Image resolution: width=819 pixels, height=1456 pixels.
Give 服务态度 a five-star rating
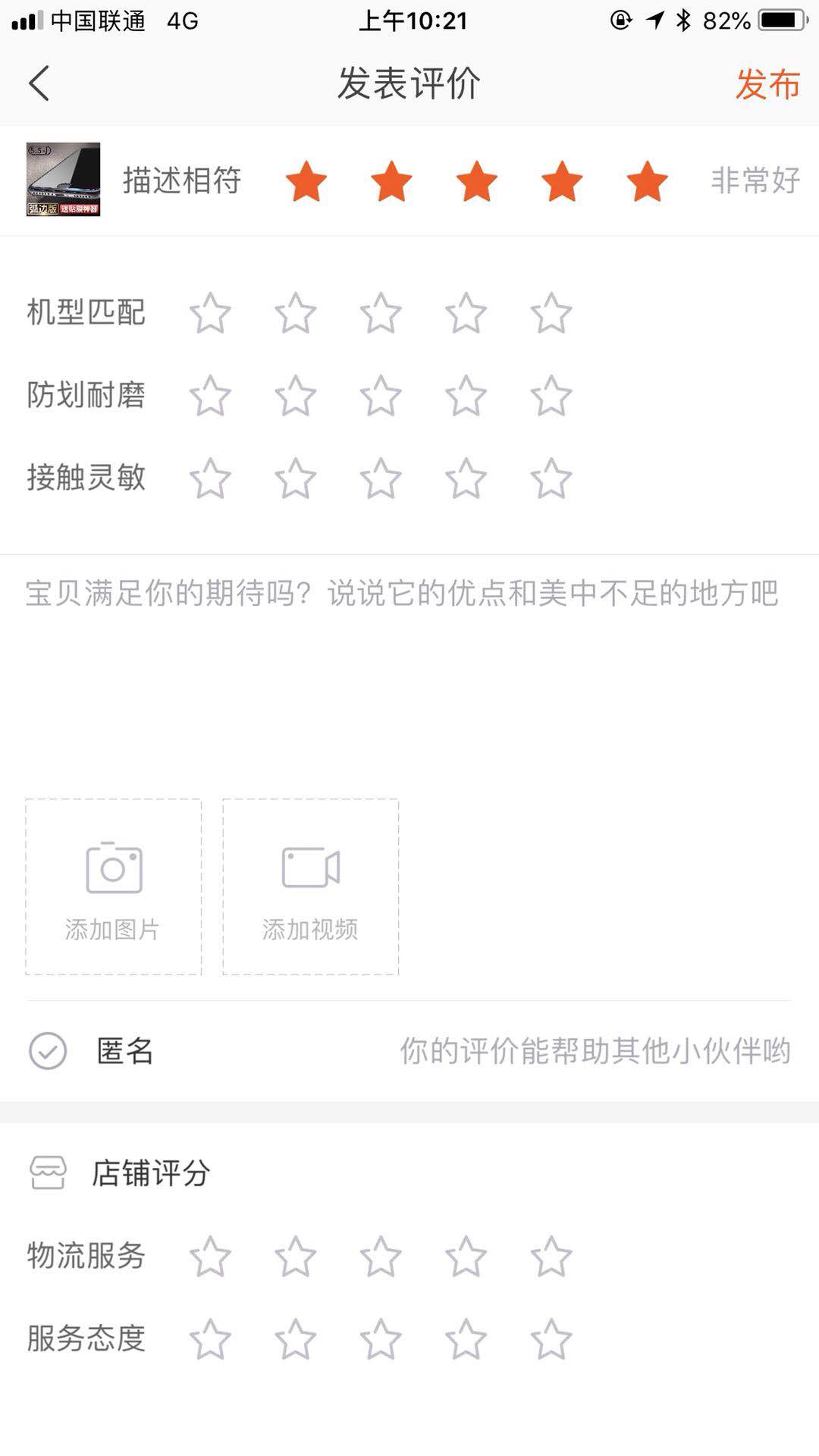[551, 1339]
